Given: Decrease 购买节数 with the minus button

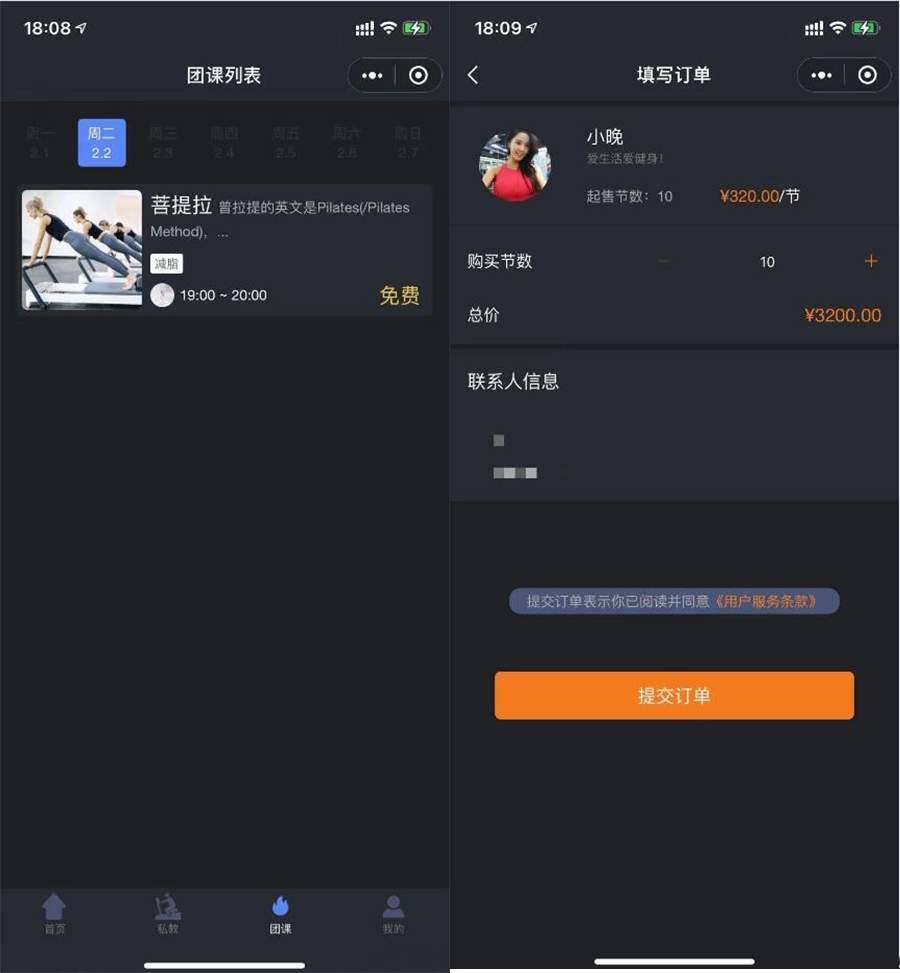Looking at the screenshot, I should click(664, 261).
